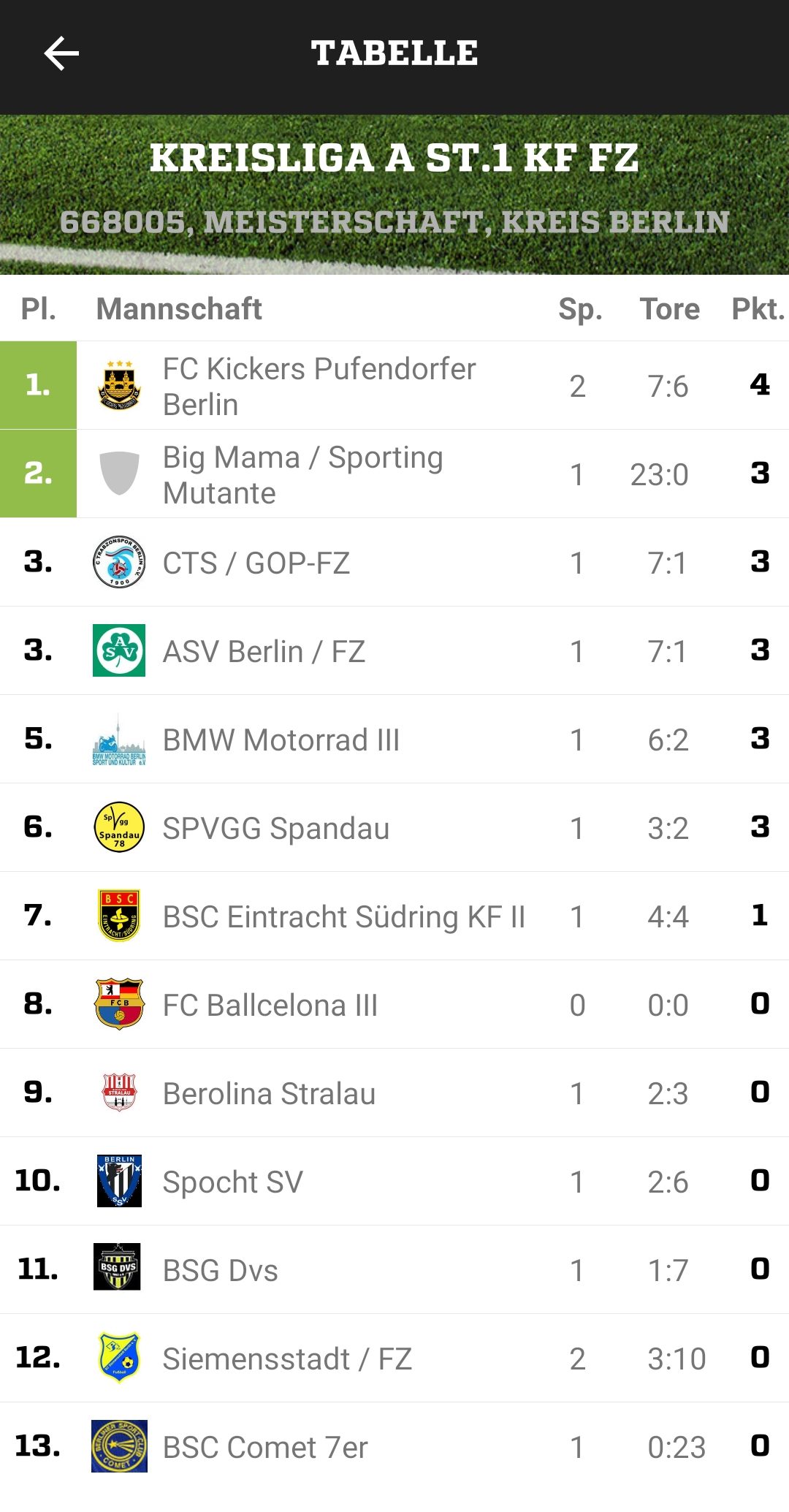View the Spocht SV team
789x1512 pixels.
pos(394,1181)
